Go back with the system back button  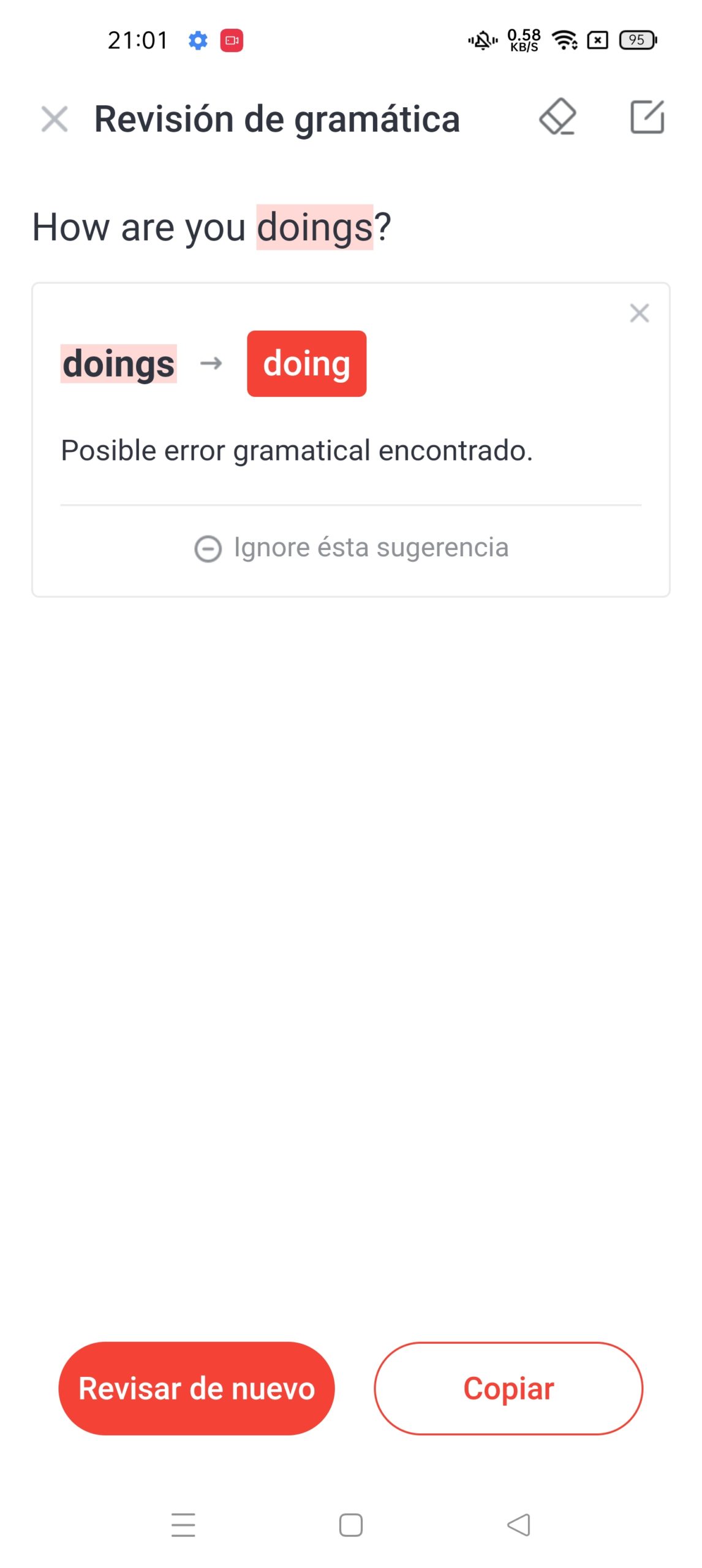[518, 1524]
